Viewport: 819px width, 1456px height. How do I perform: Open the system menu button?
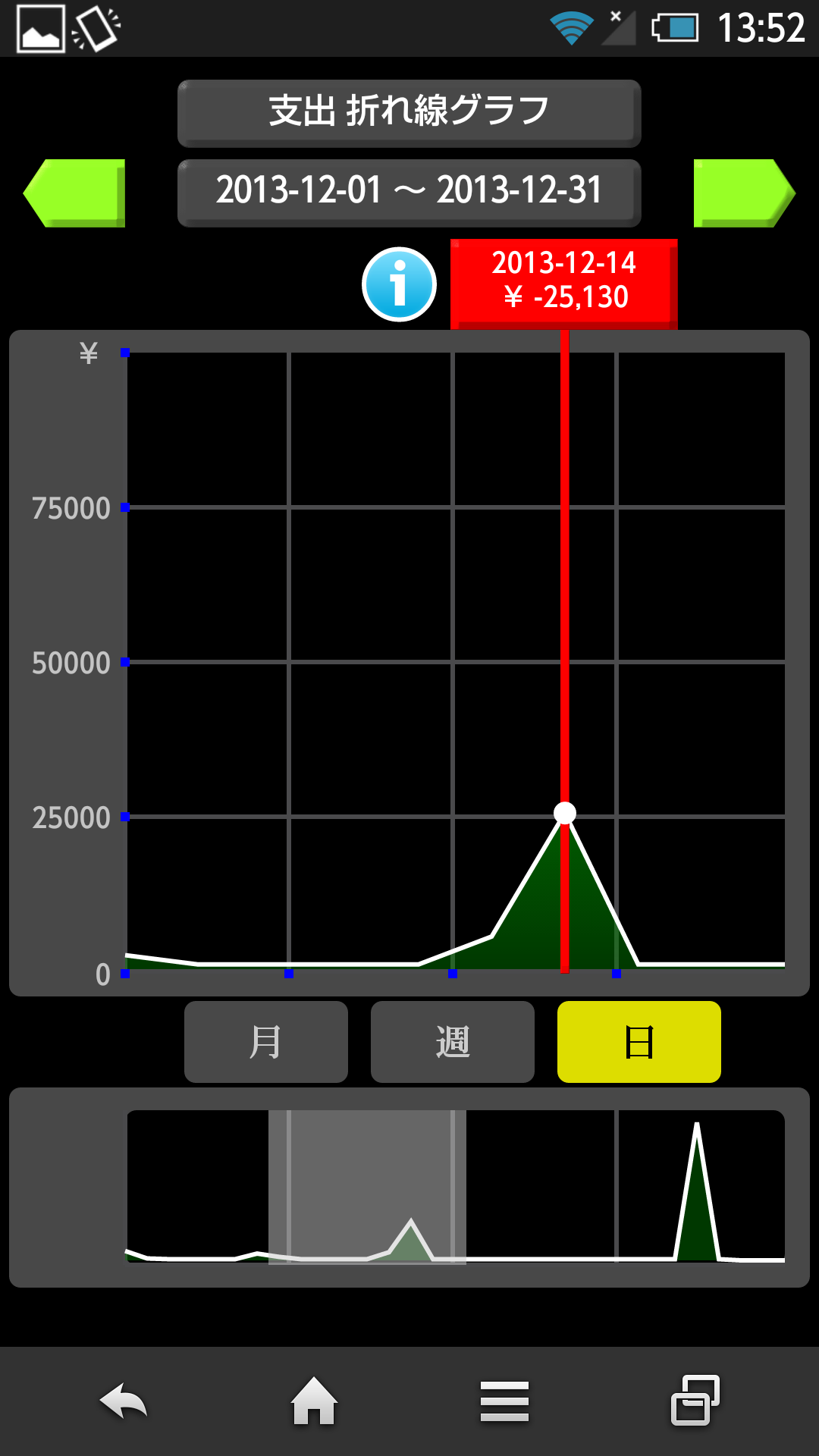(x=504, y=1401)
